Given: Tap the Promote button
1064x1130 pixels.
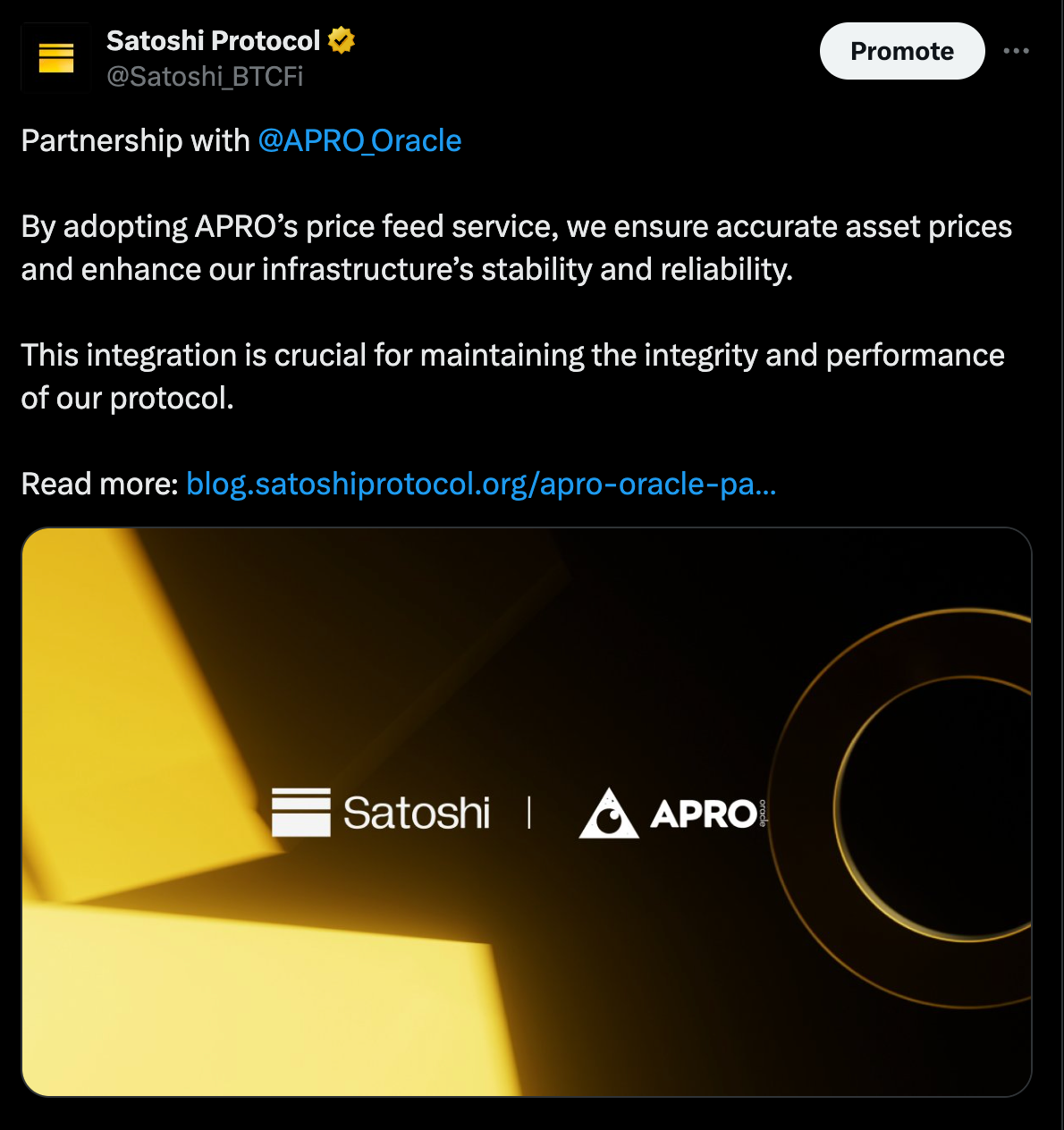Looking at the screenshot, I should tap(901, 51).
